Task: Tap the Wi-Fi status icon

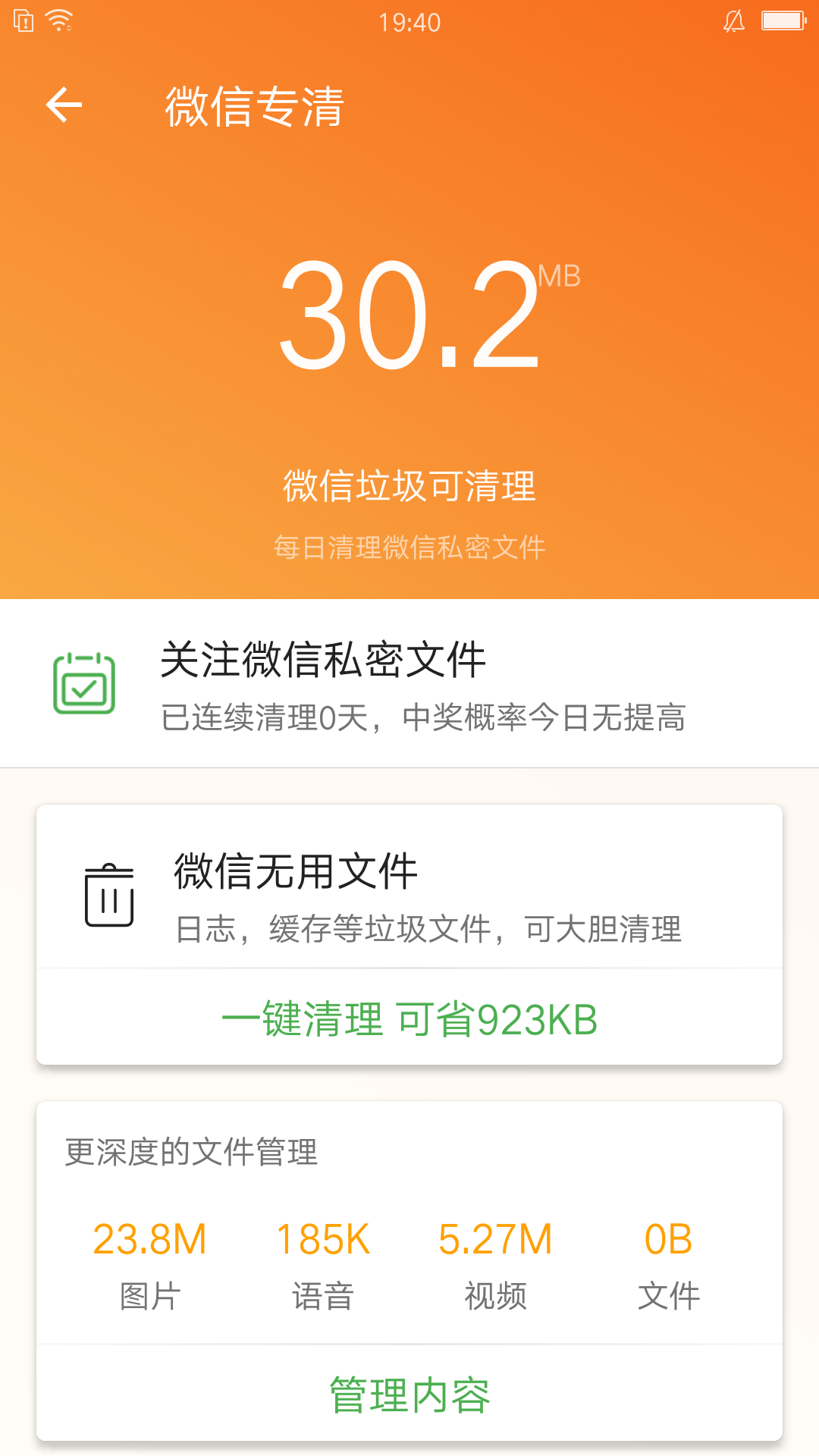Action: (58, 20)
